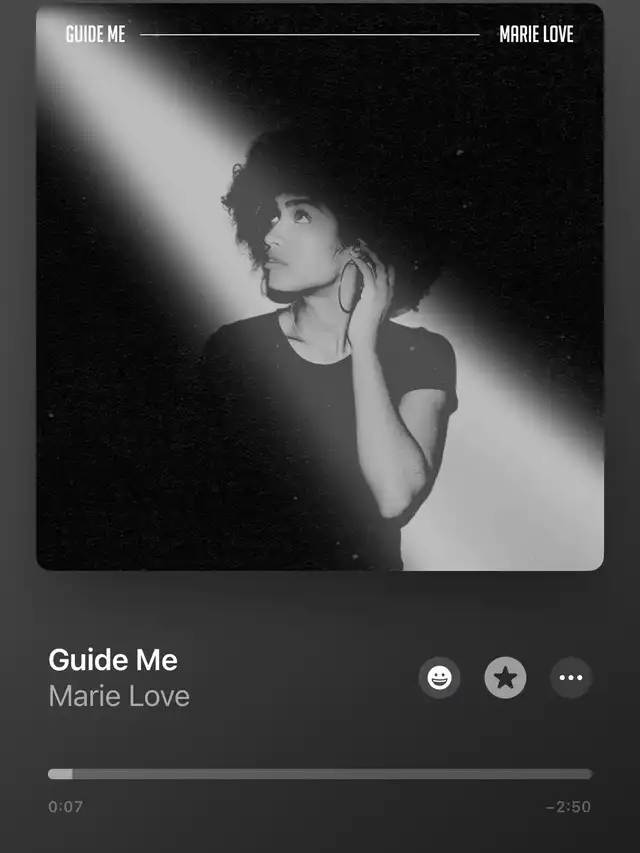Tap the playback progress bar to seek
The width and height of the screenshot is (640, 853).
pos(320,774)
